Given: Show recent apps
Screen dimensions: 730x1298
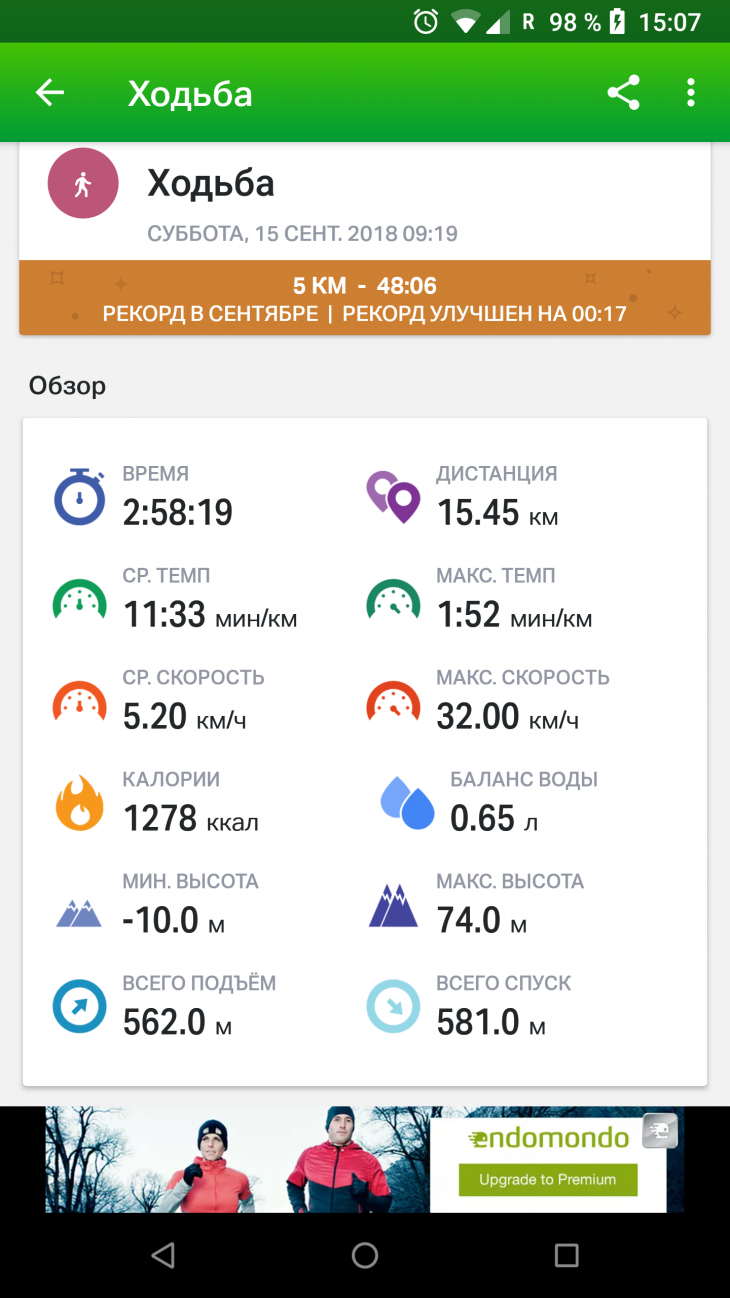Looking at the screenshot, I should pos(566,1255).
